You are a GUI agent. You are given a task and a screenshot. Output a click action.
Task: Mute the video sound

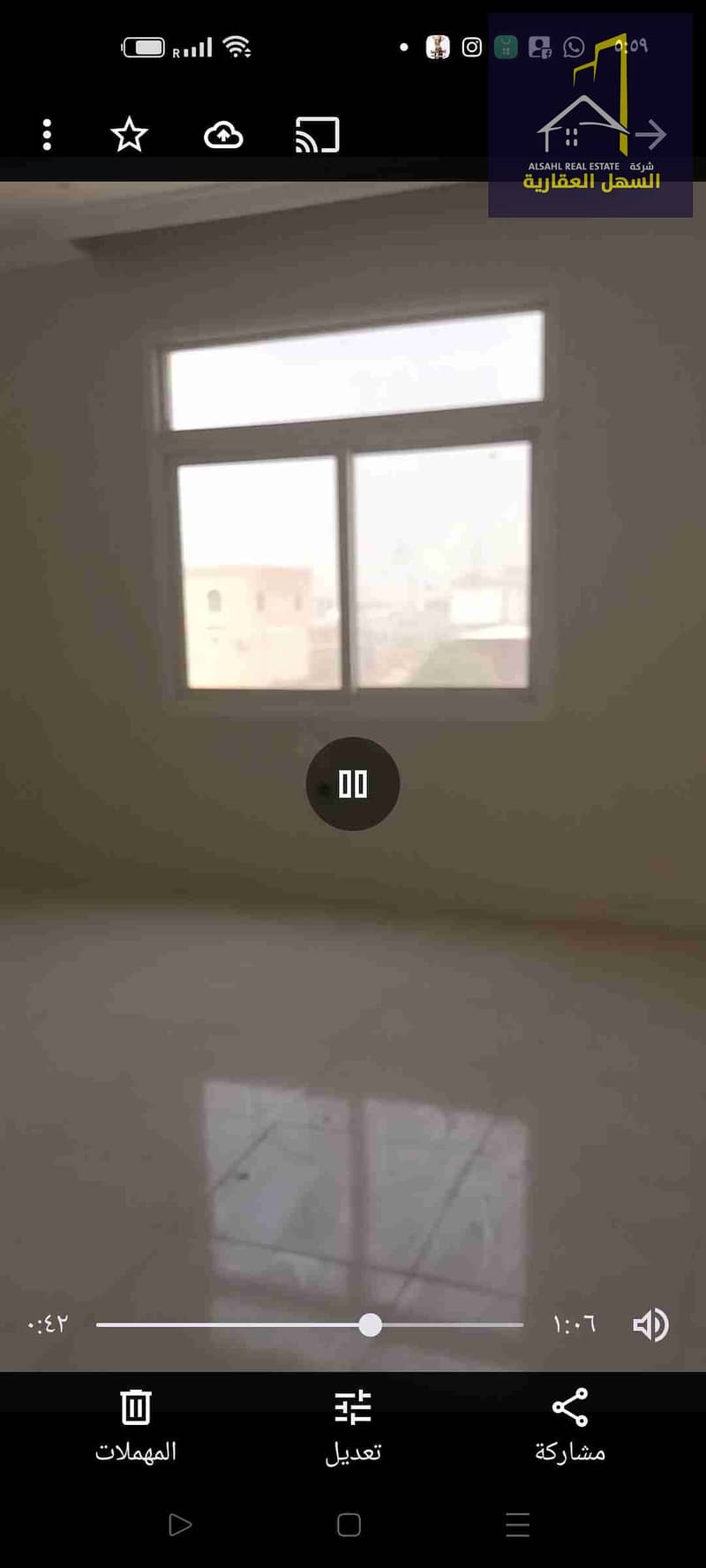tap(651, 1324)
